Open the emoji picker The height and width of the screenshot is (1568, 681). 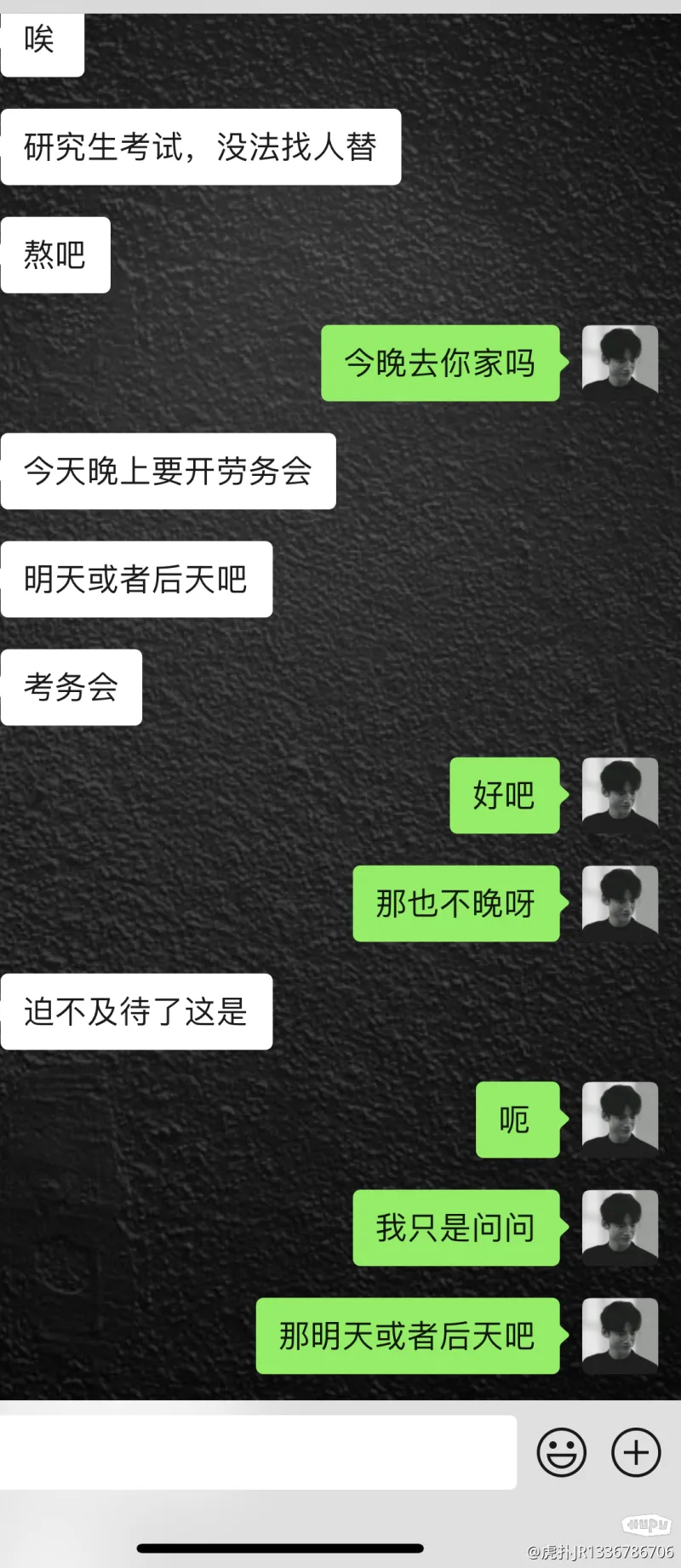tap(562, 1452)
